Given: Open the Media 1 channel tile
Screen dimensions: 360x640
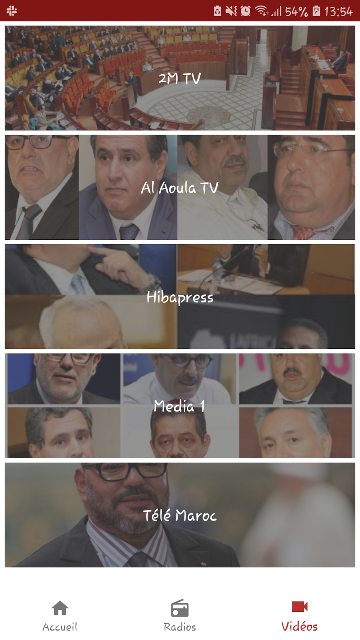Looking at the screenshot, I should [x=180, y=406].
